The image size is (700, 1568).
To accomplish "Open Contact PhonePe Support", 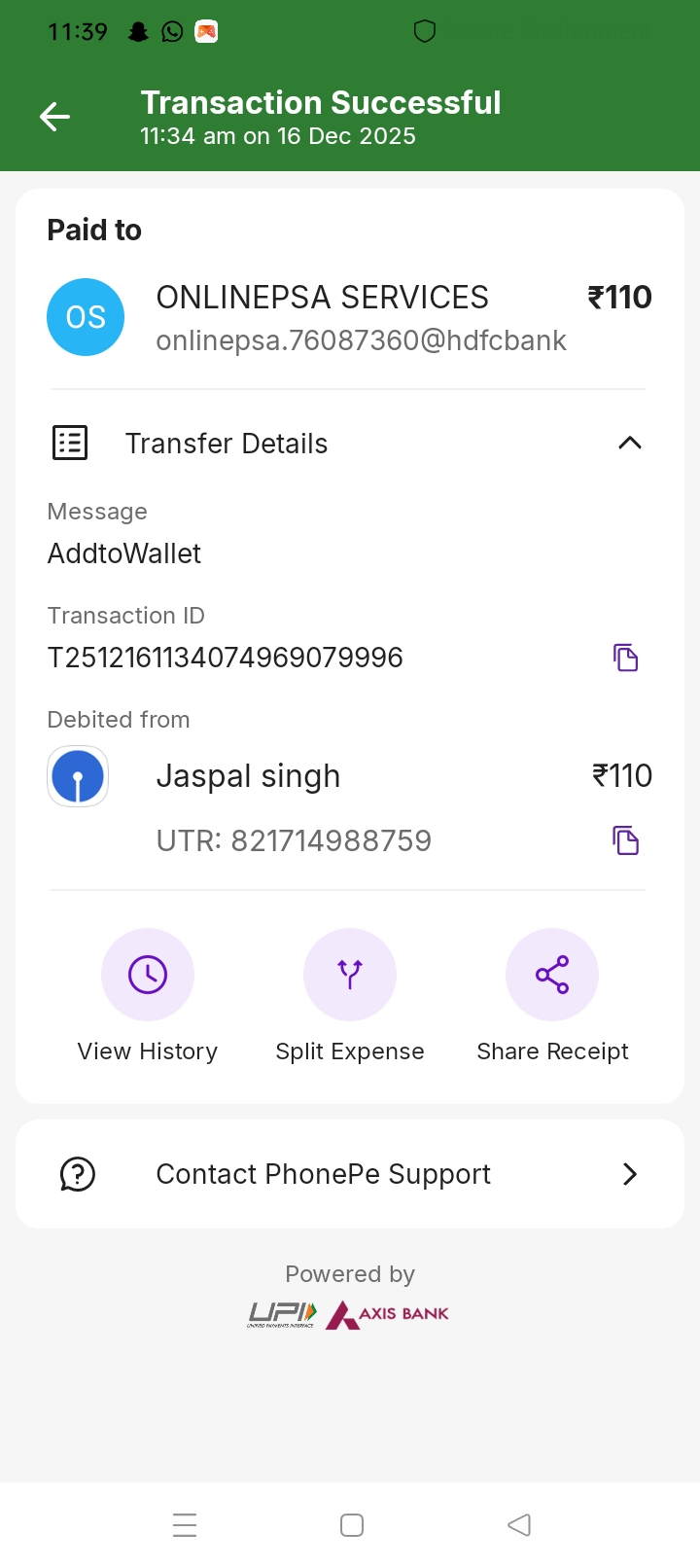I will (x=350, y=1174).
